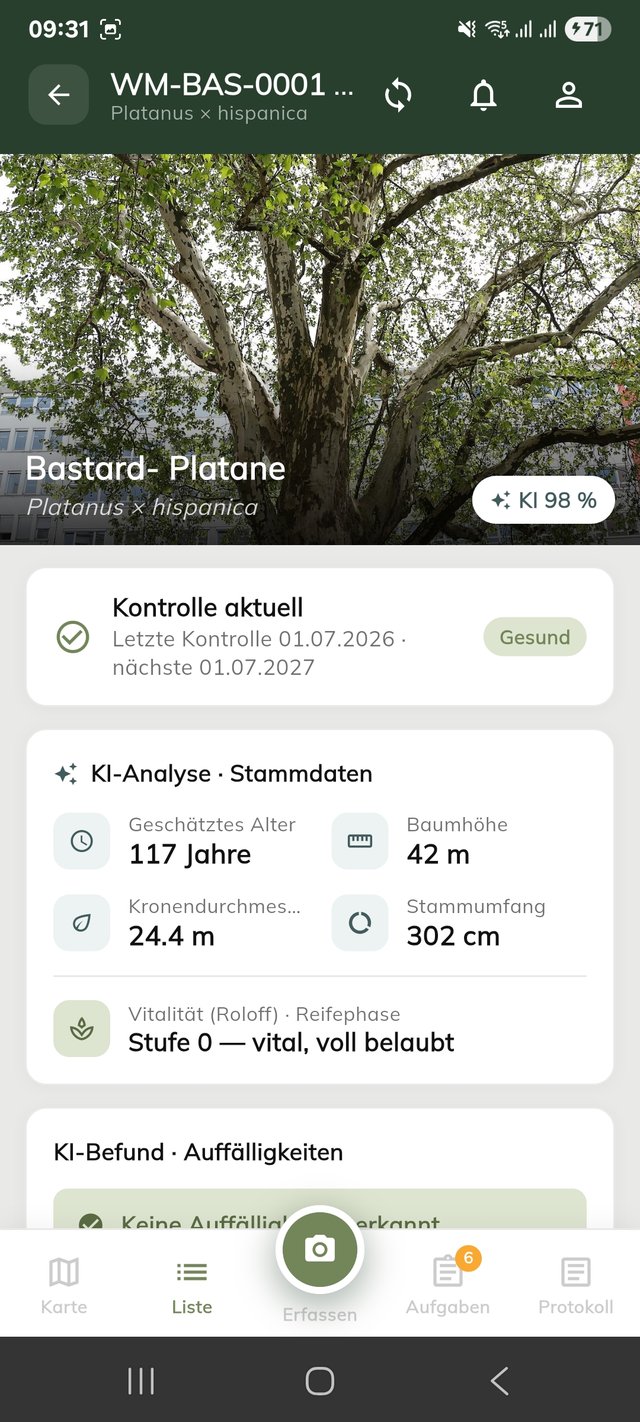Open the system recent apps view
The width and height of the screenshot is (640, 1422).
click(141, 1381)
